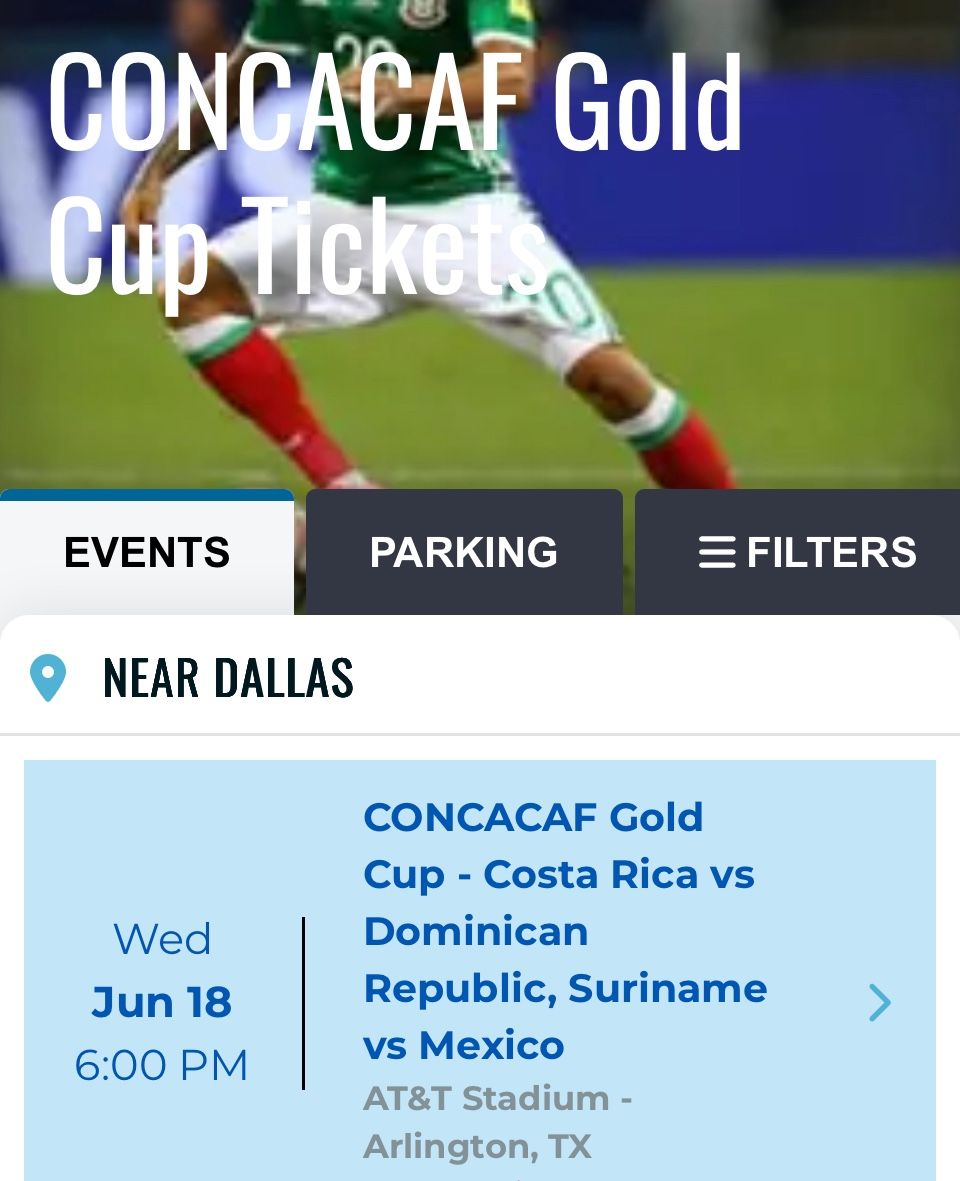Expand the NEAR DALLAS location selector
The height and width of the screenshot is (1181, 960).
click(230, 677)
